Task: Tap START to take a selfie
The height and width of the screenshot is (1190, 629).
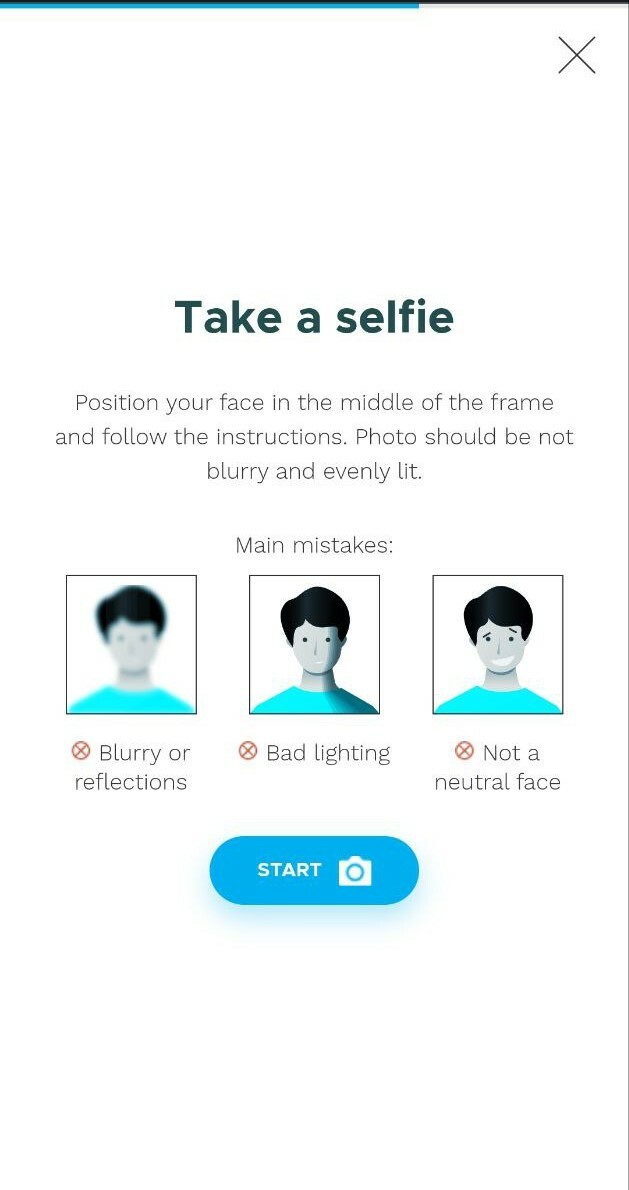Action: coord(313,870)
